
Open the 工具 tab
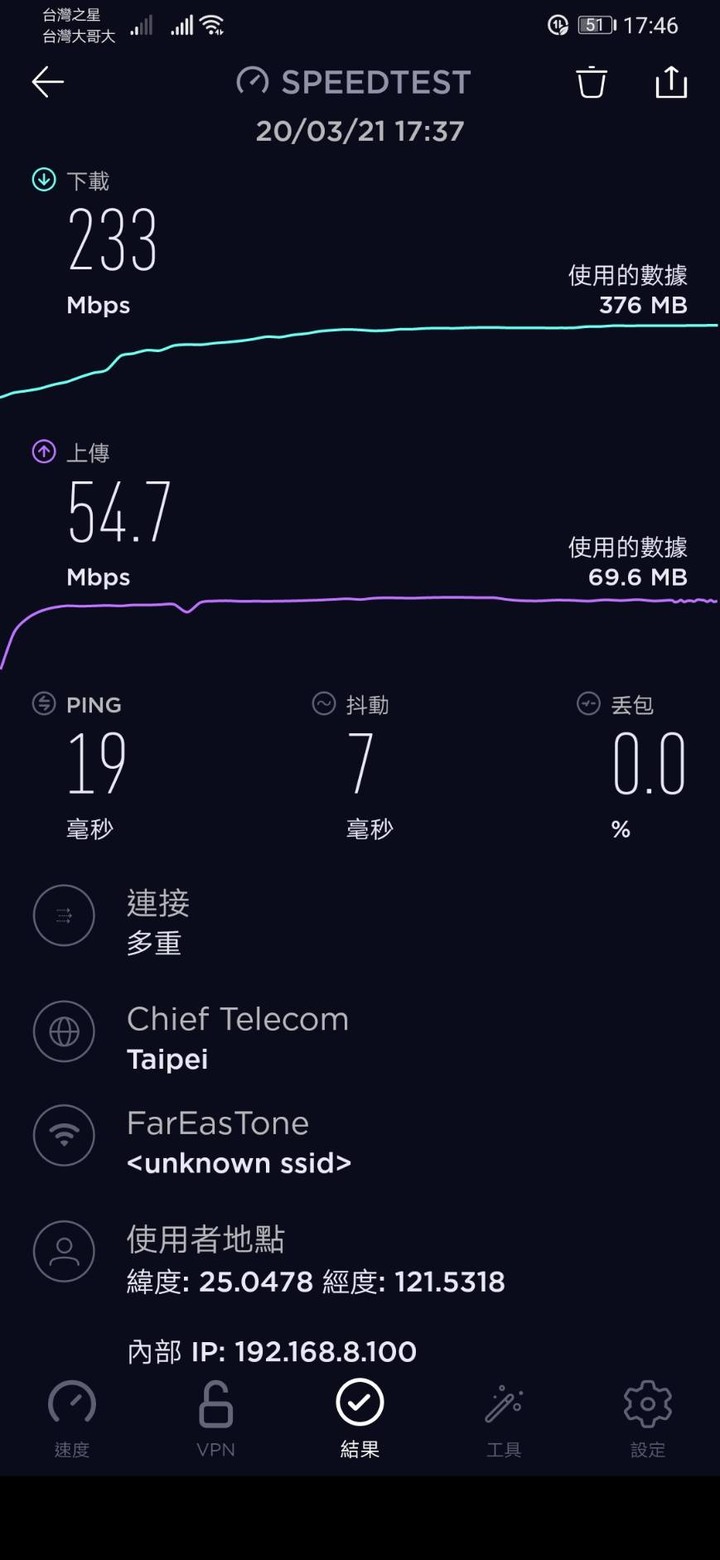tap(504, 1419)
